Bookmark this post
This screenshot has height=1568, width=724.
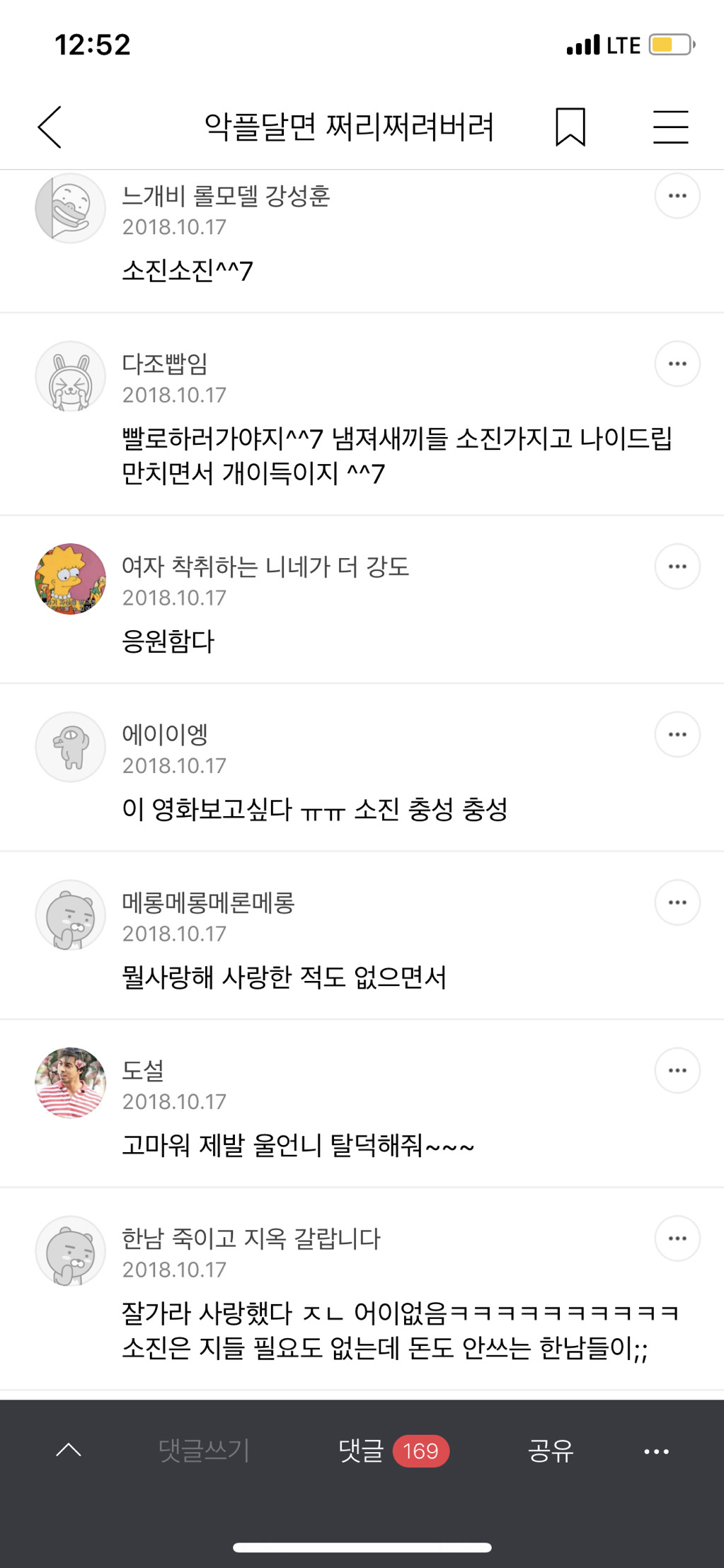[x=570, y=127]
